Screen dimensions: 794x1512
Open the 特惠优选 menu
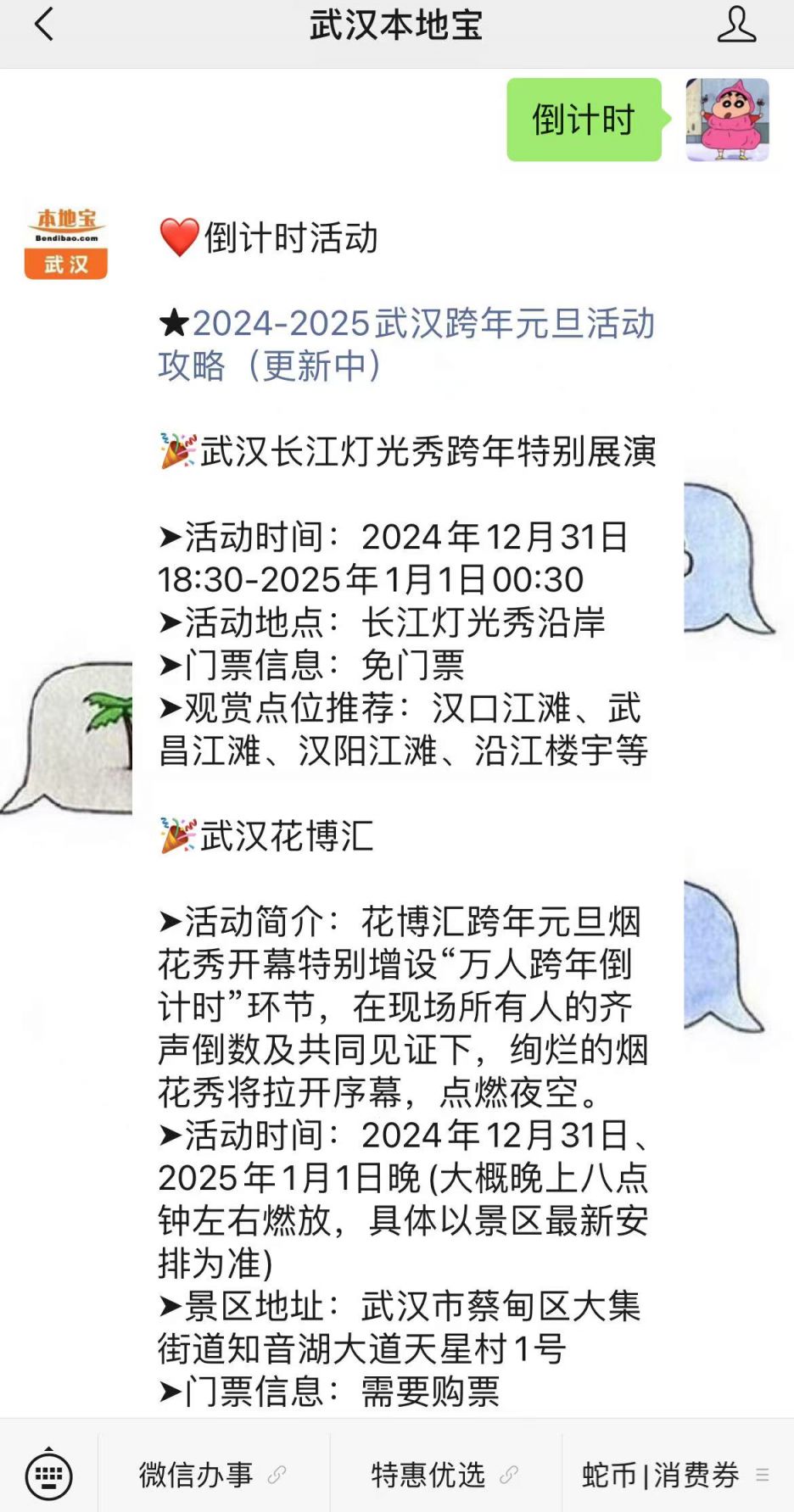pyautogui.click(x=446, y=1475)
